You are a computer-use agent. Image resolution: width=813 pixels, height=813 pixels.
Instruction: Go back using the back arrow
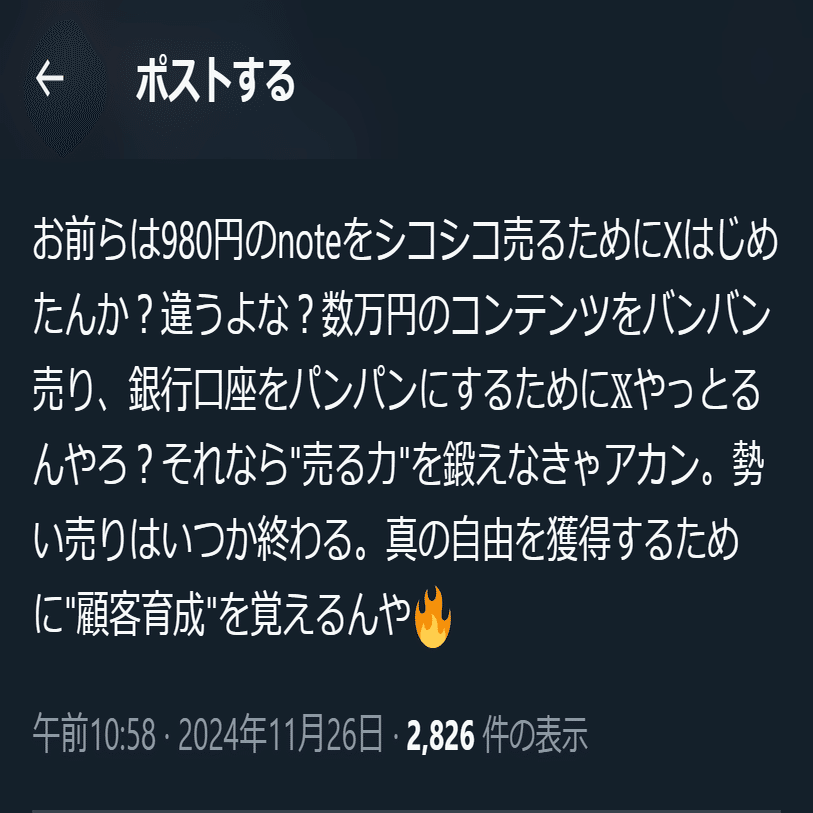click(49, 80)
